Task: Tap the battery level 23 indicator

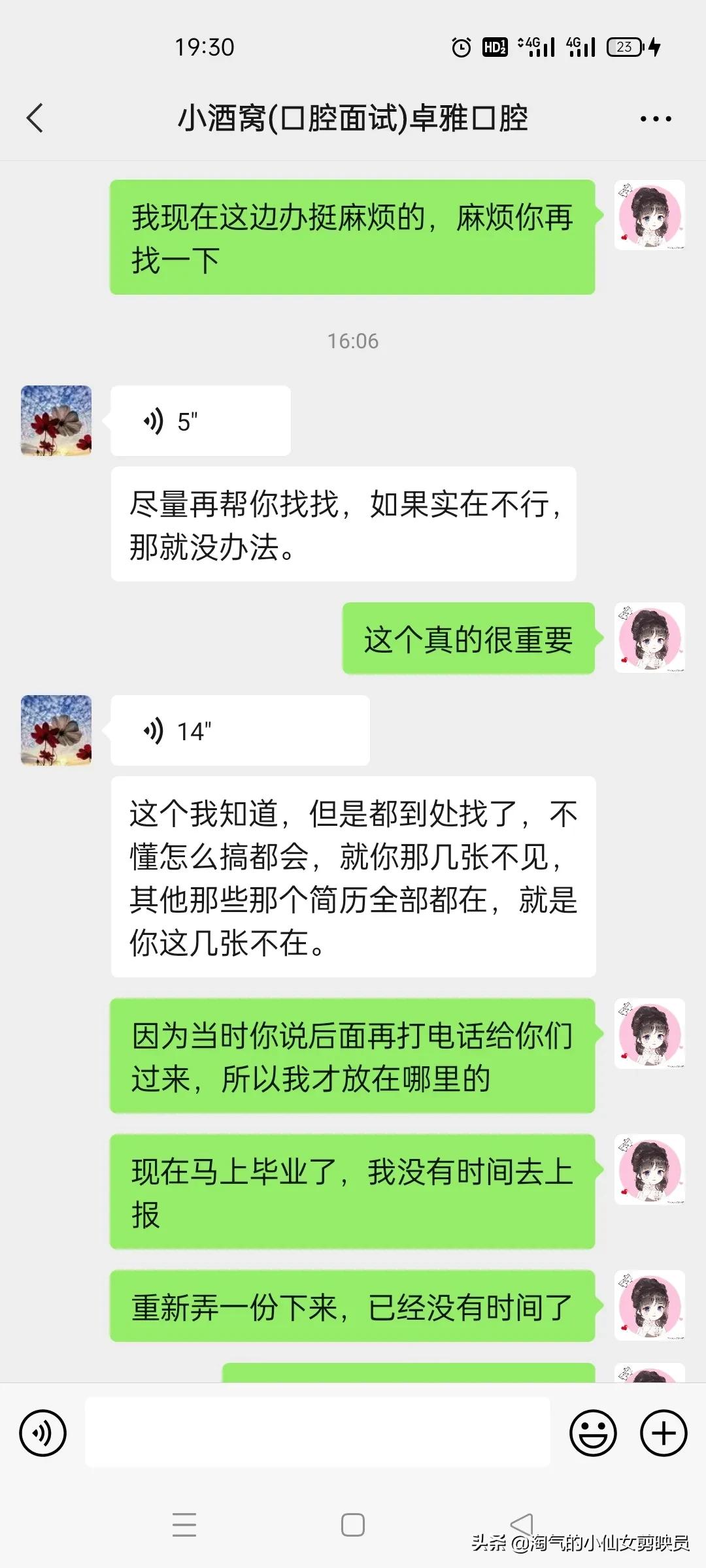Action: click(623, 46)
